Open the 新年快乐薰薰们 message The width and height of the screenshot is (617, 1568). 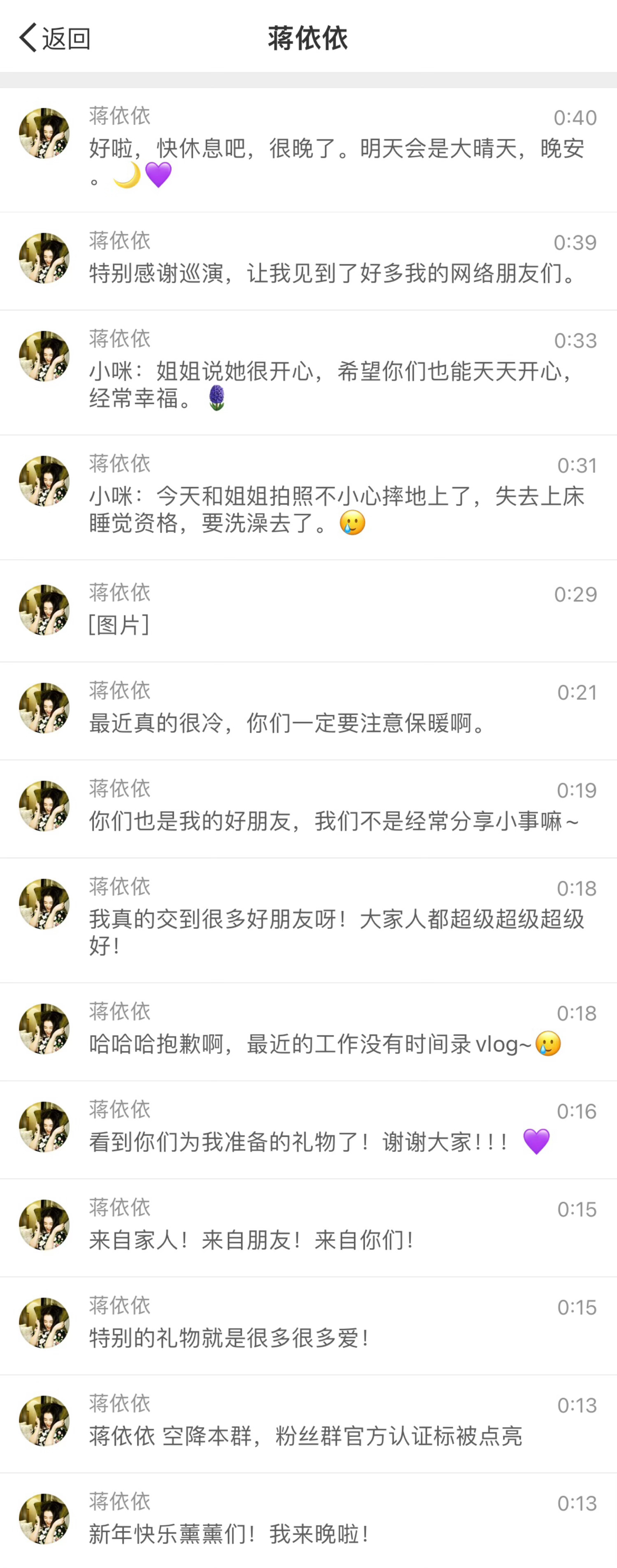229,1533
